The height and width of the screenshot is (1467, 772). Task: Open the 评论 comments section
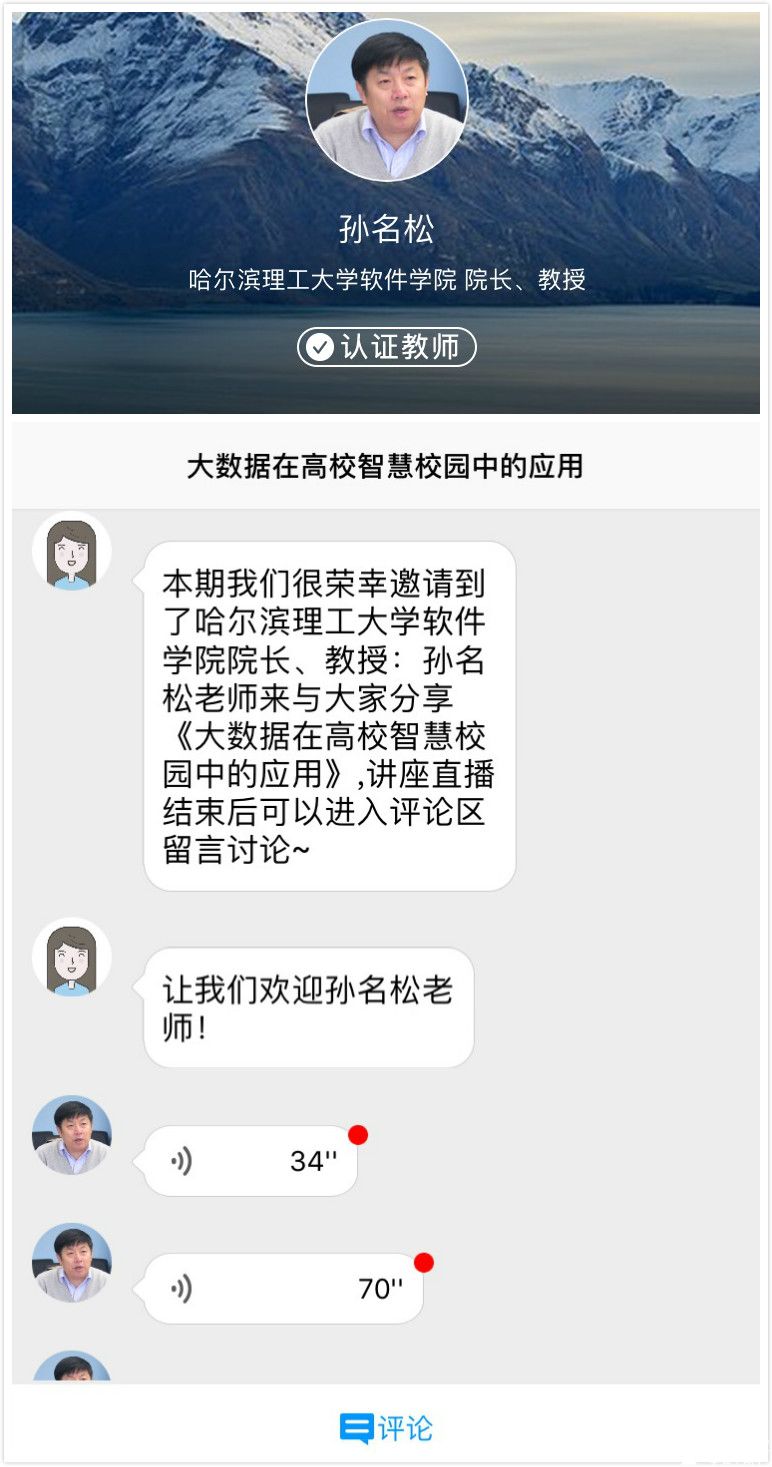pyautogui.click(x=386, y=1428)
